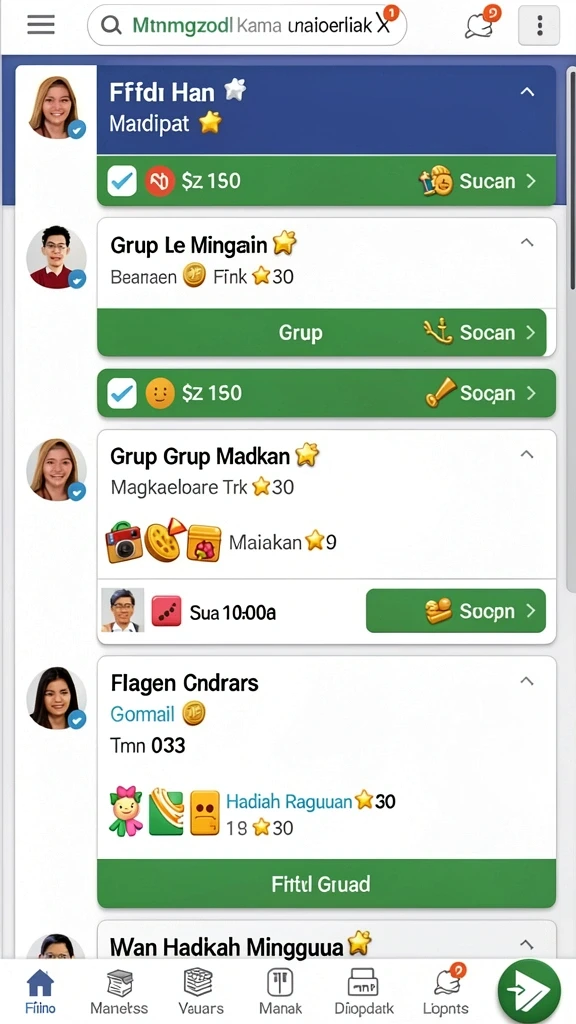576x1024 pixels.
Task: Open the Manak tab
Action: (x=280, y=991)
